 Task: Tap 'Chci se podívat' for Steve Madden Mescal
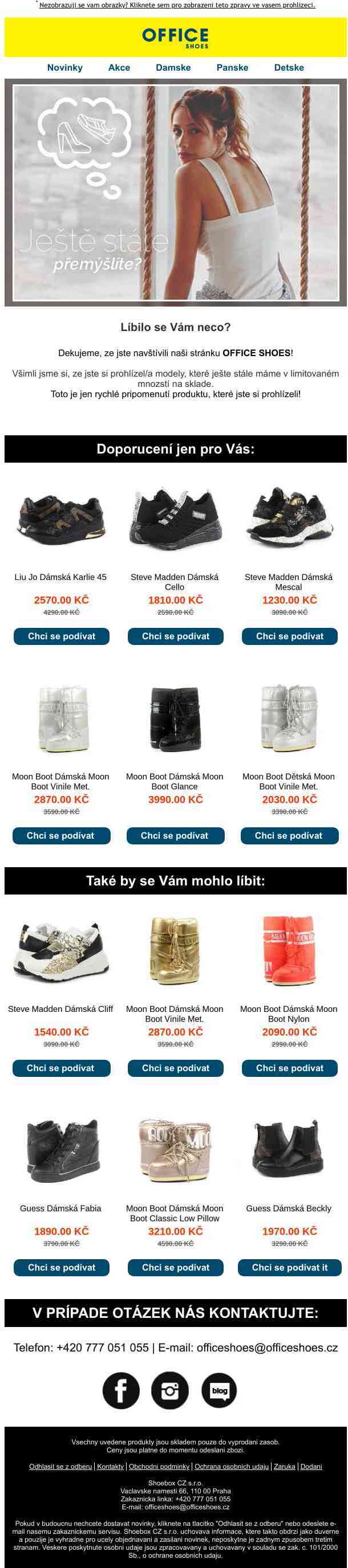coord(289,636)
